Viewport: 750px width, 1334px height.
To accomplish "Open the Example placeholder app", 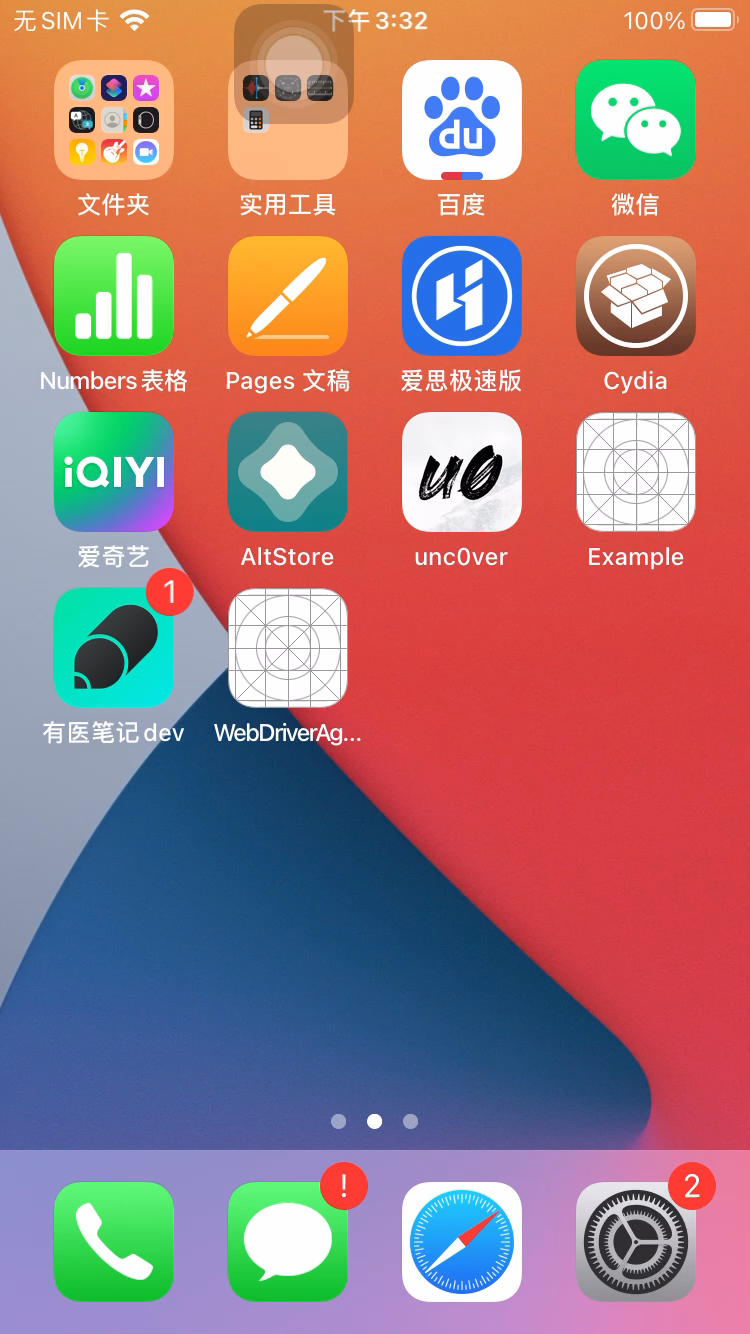I will tap(635, 471).
